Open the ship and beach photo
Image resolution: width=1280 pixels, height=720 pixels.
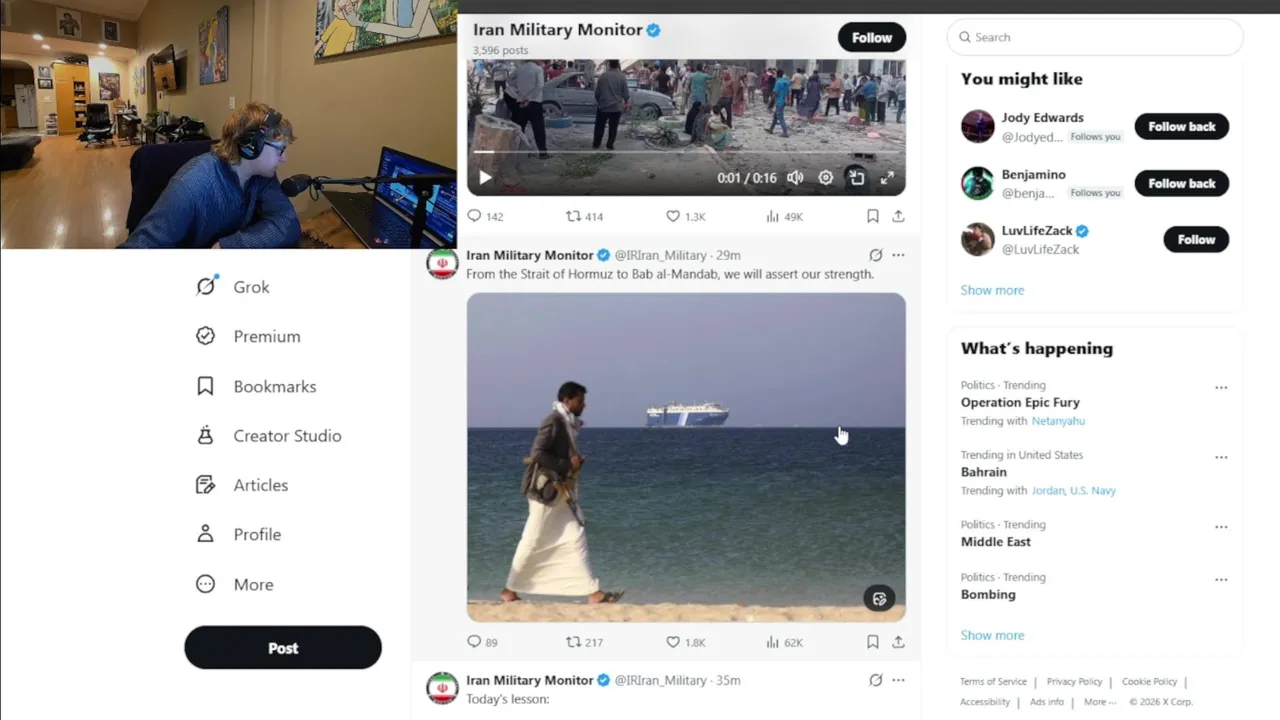click(686, 457)
